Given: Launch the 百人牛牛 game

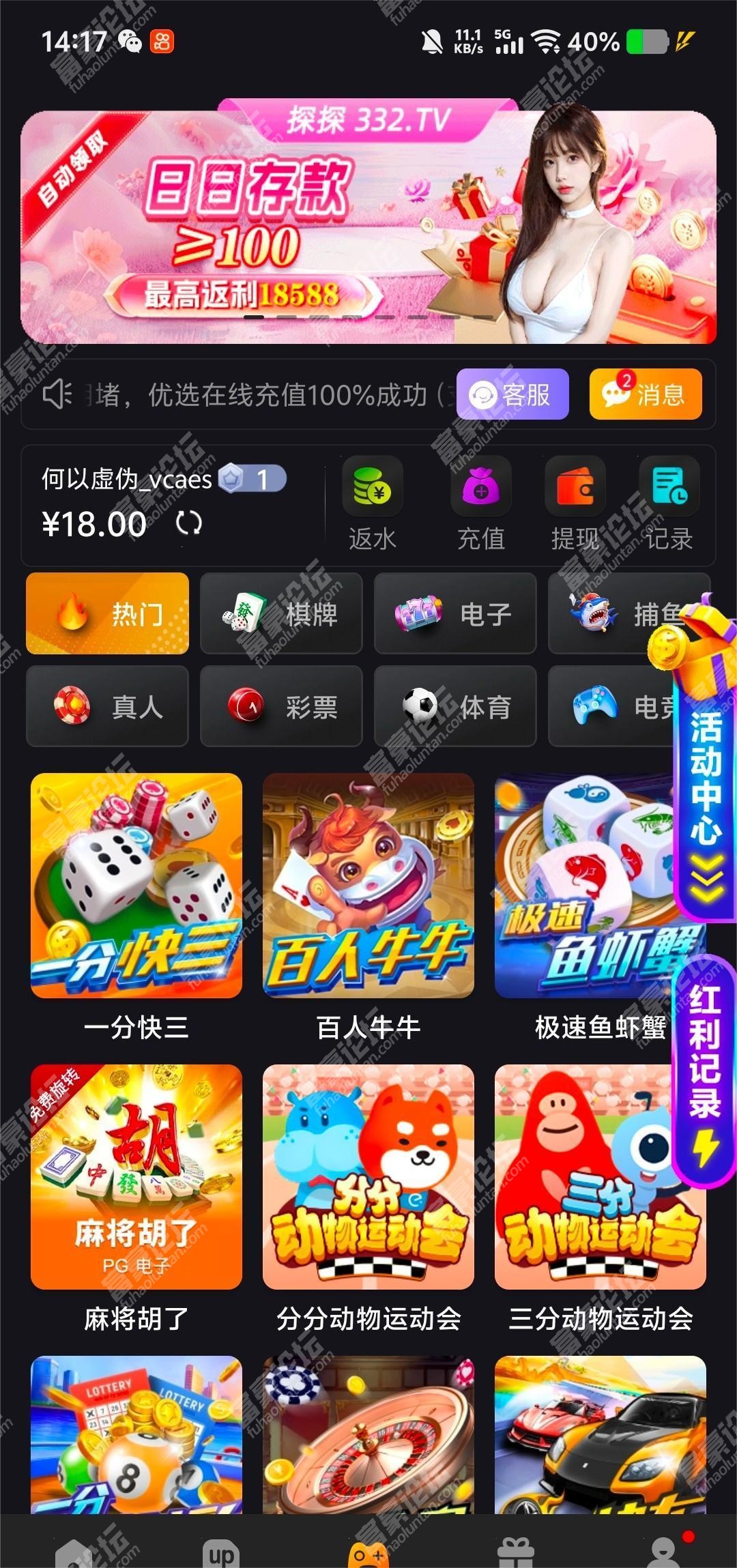Looking at the screenshot, I should [x=369, y=886].
